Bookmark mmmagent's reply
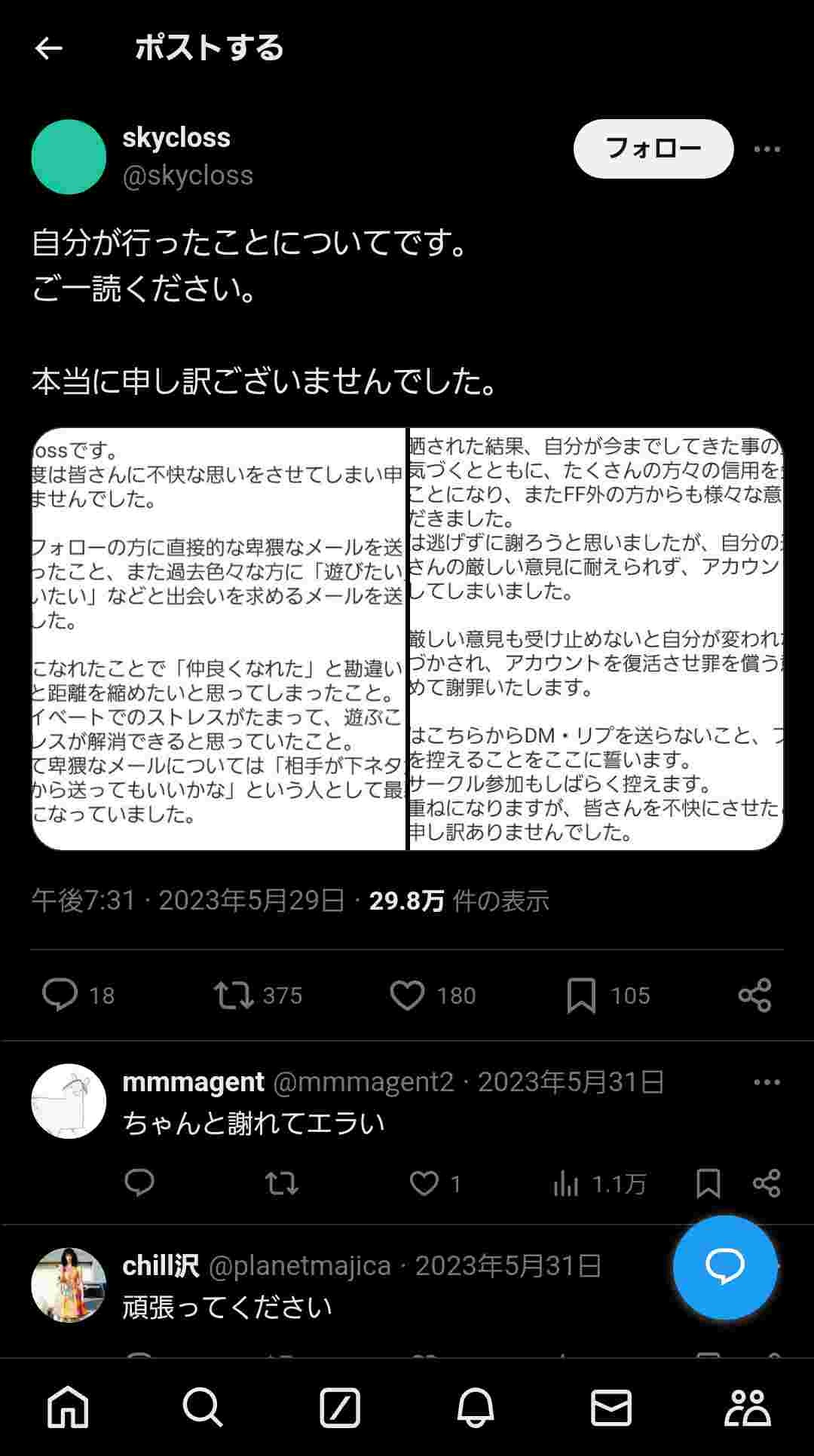Screen dimensions: 814x1456 [708, 1183]
